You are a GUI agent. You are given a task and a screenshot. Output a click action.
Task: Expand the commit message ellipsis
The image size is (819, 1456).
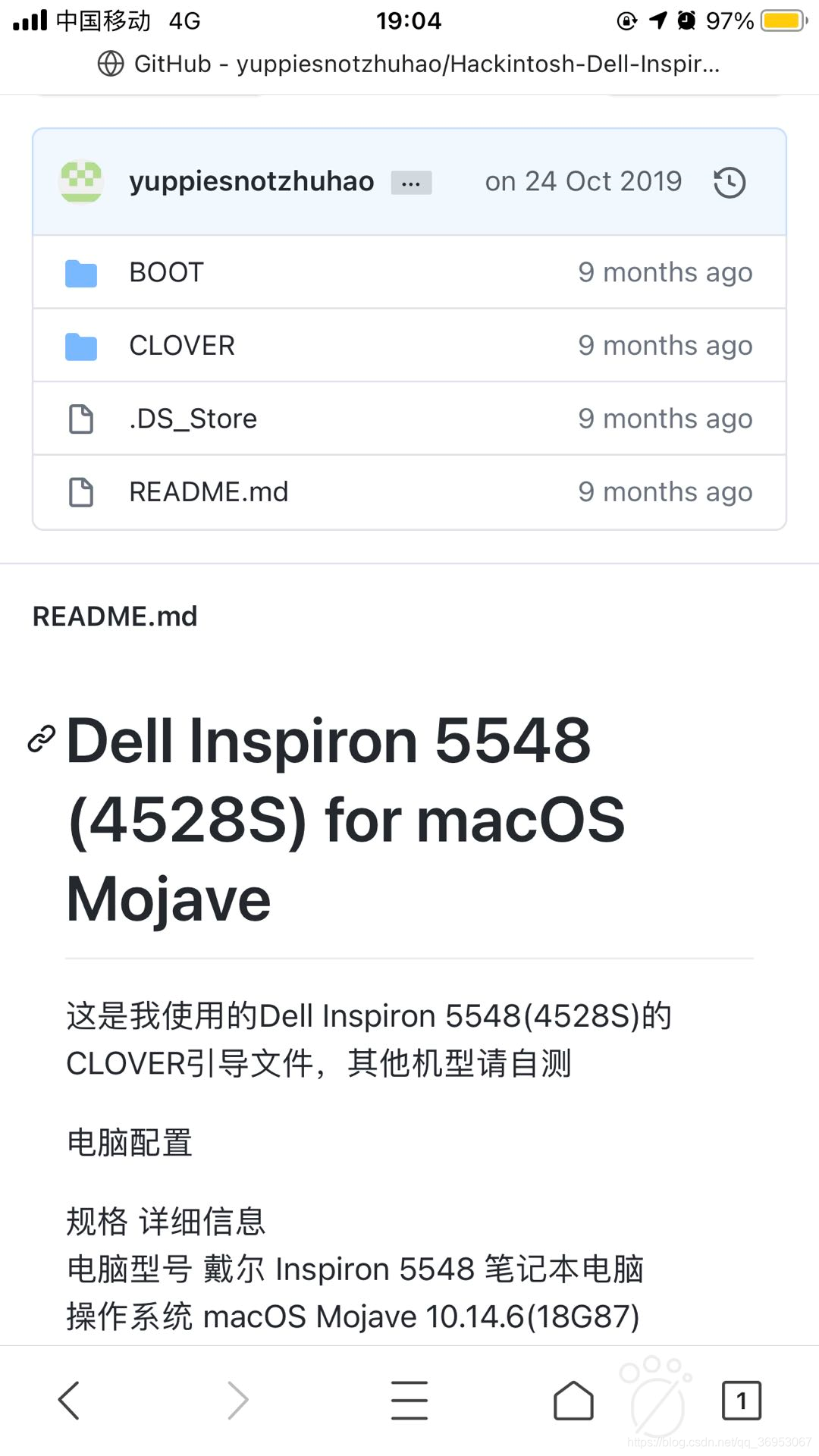[x=411, y=183]
